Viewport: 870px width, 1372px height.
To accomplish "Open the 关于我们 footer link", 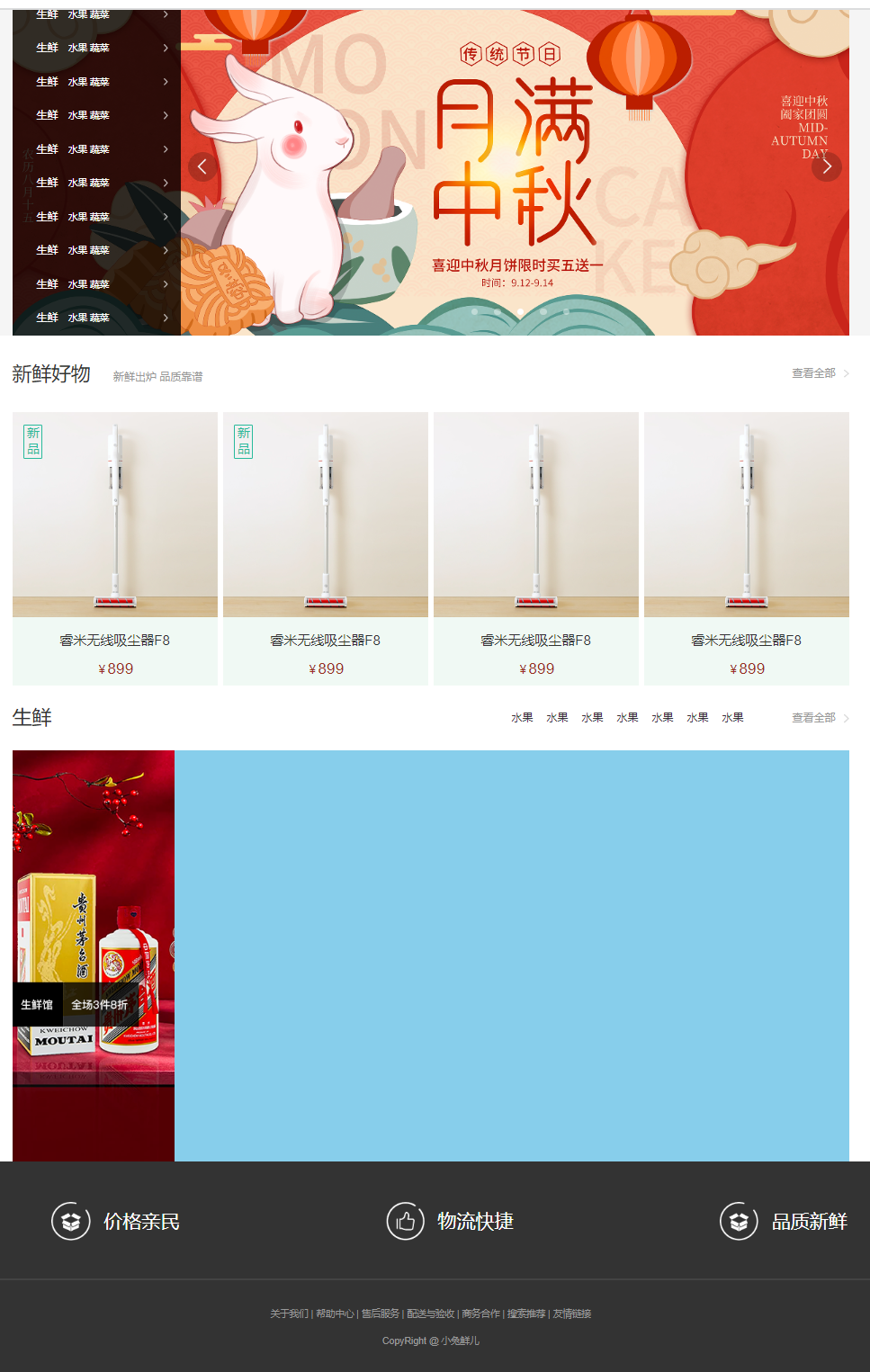I will point(289,1314).
